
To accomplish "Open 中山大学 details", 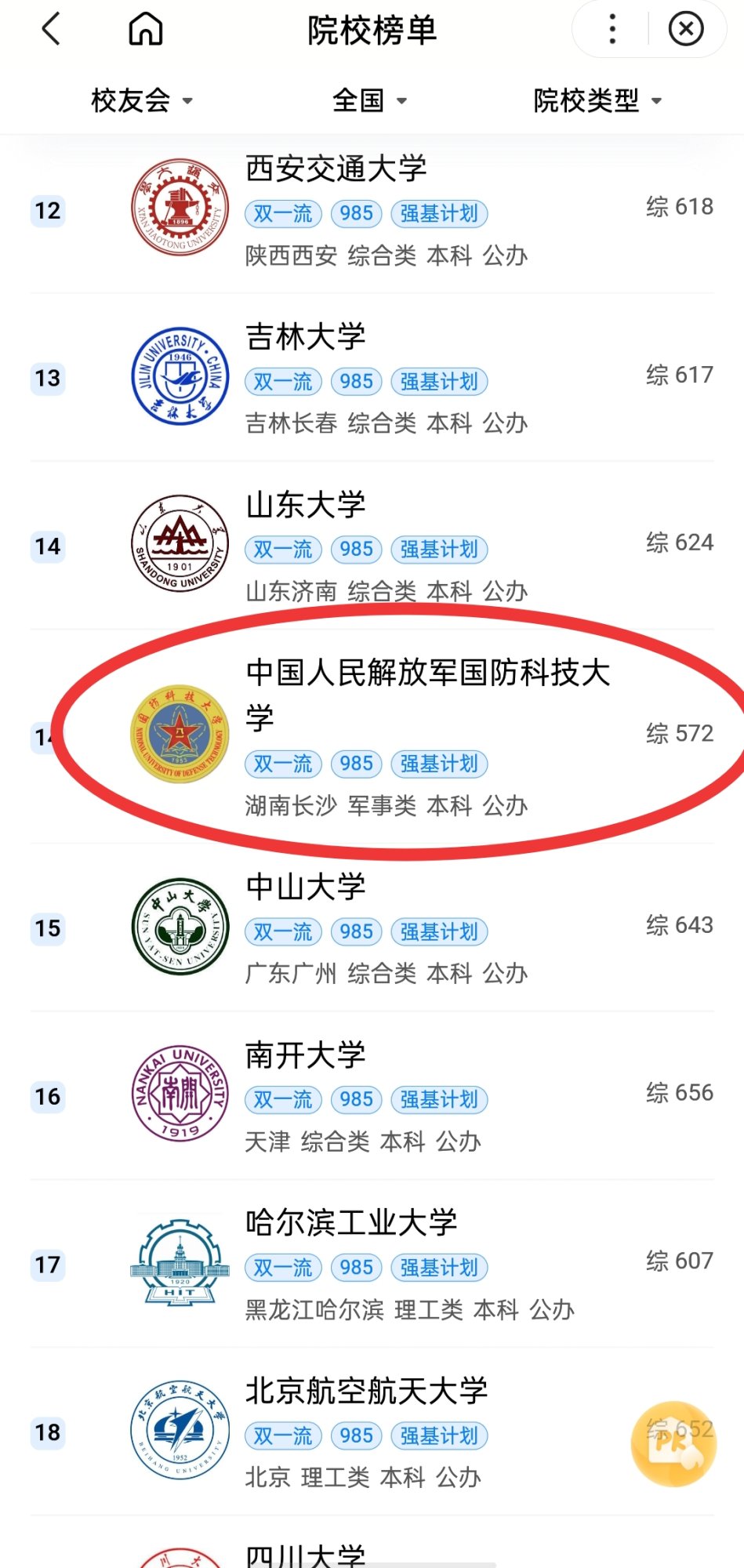I will [x=372, y=928].
